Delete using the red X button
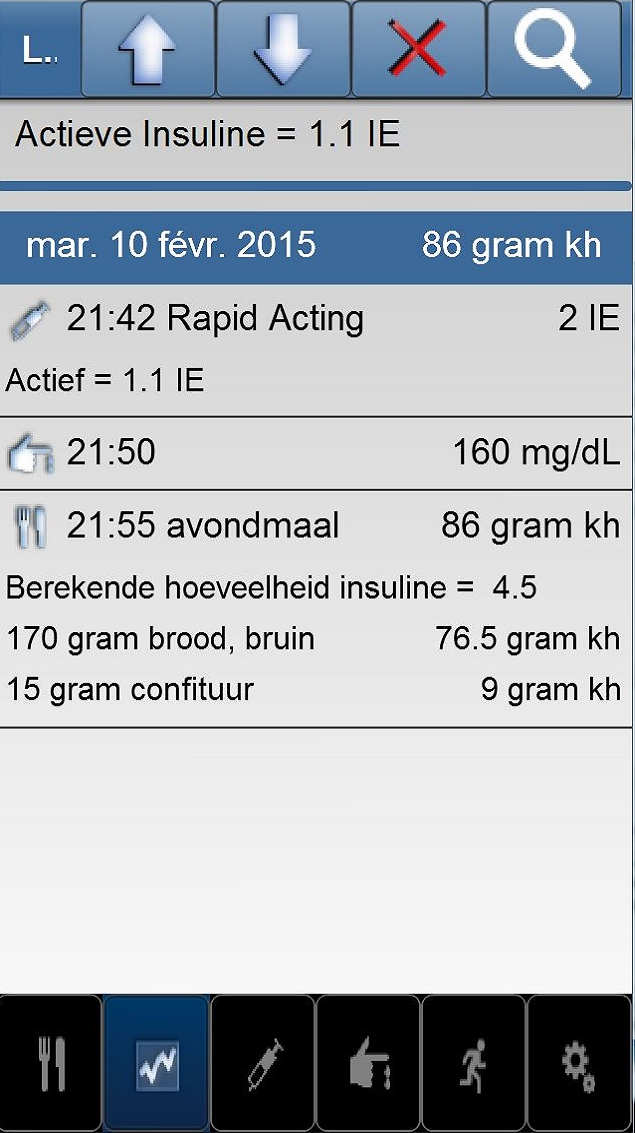 (x=419, y=48)
